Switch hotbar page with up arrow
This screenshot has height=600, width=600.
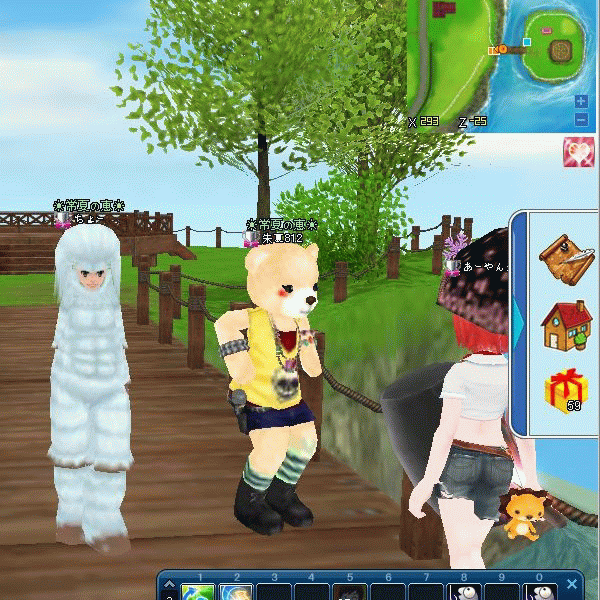[x=168, y=584]
